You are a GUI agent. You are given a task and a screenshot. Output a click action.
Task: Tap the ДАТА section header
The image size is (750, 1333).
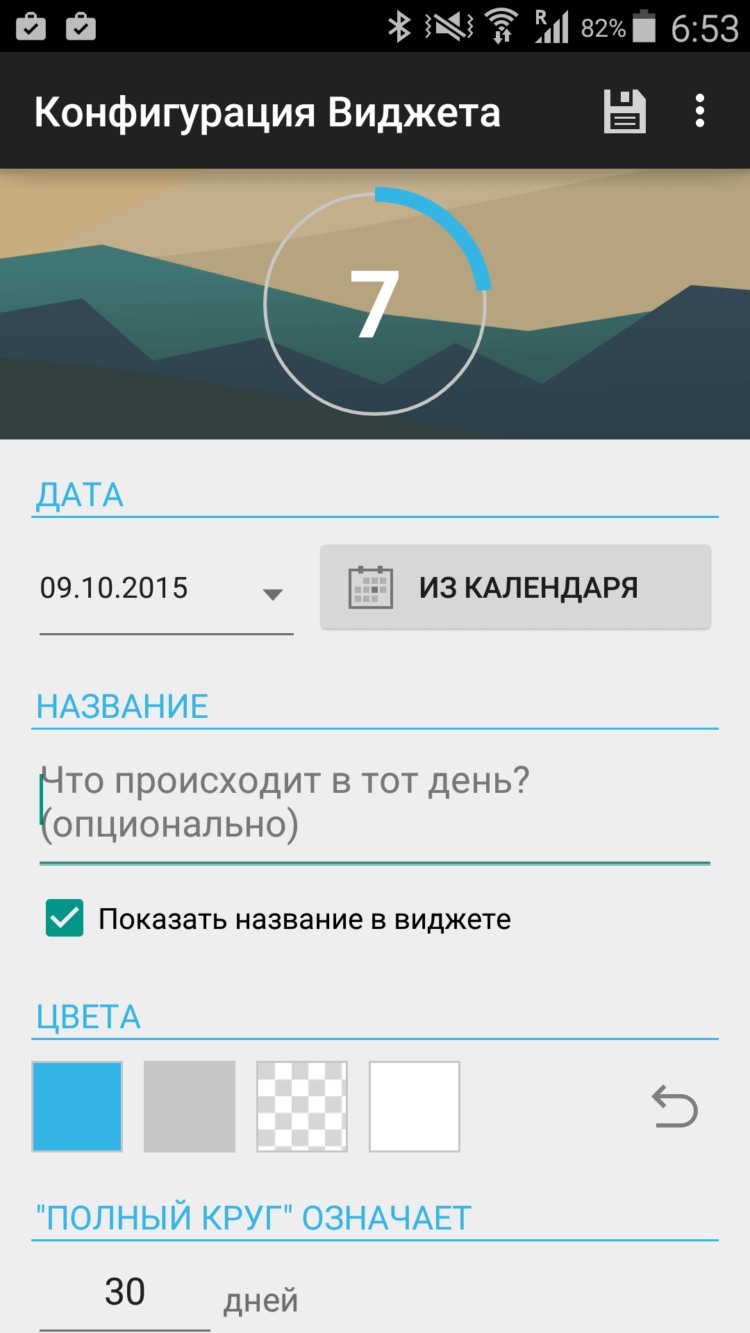(x=80, y=494)
